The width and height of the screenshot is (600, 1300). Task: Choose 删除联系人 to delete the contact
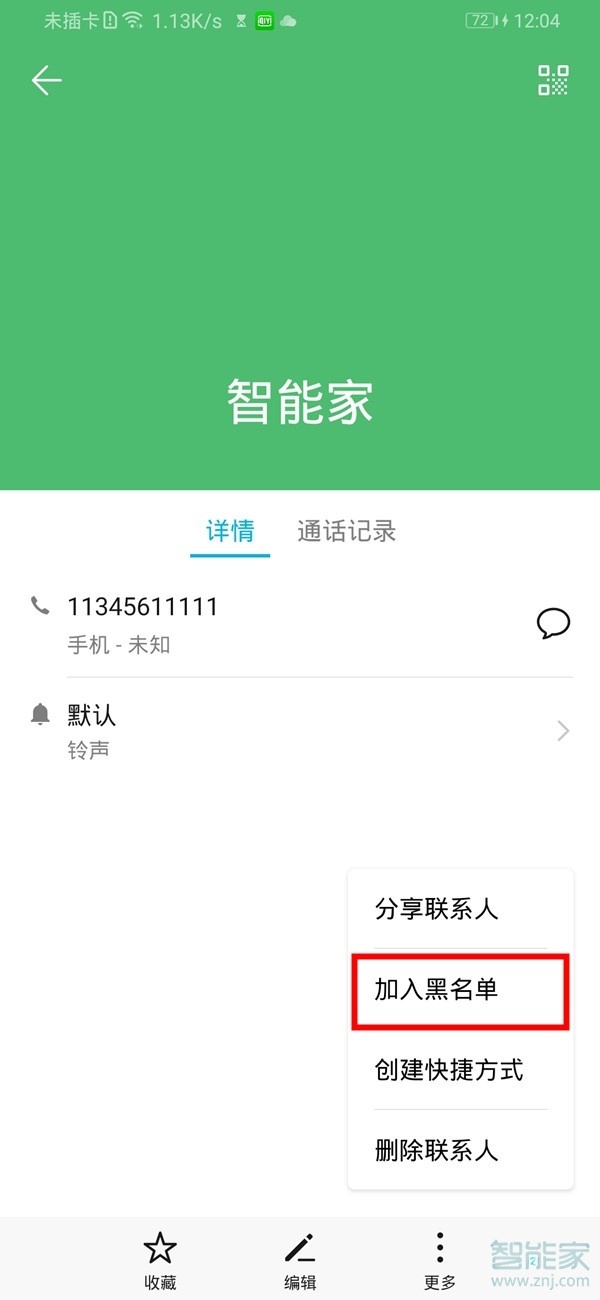point(436,1150)
